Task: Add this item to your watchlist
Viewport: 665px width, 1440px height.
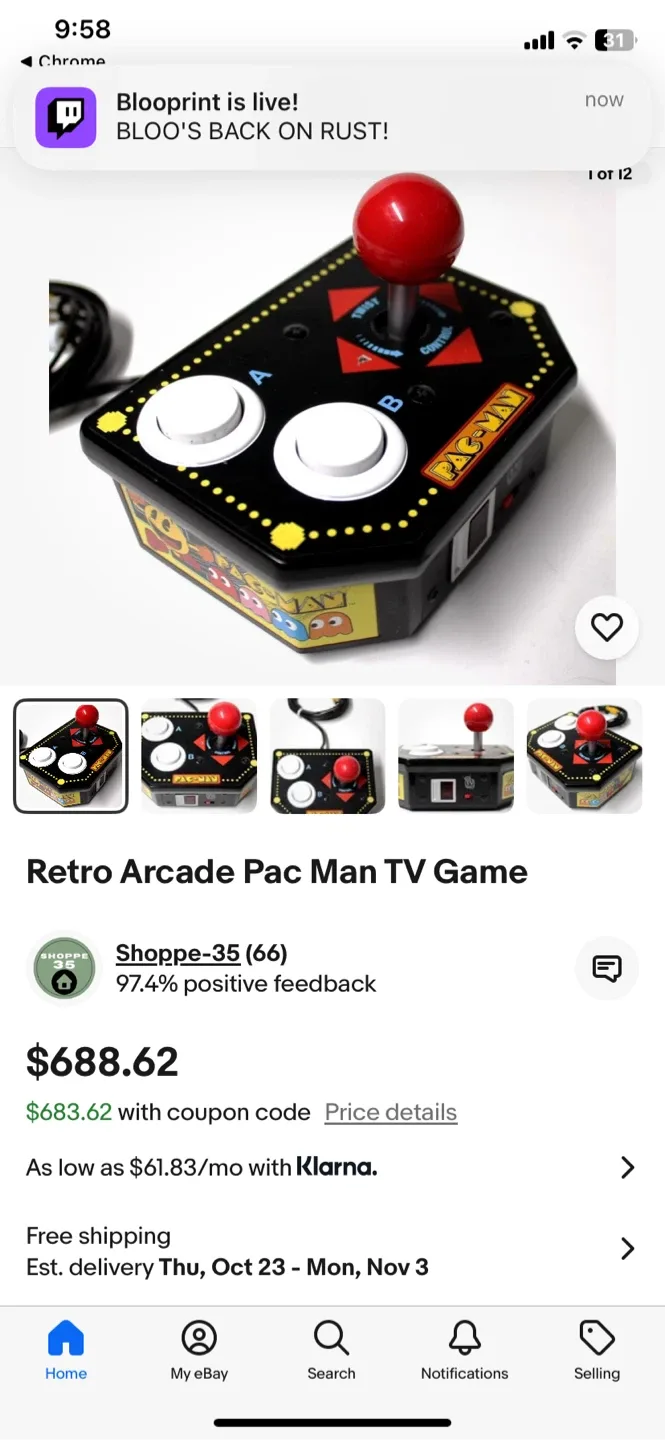Action: [x=606, y=627]
